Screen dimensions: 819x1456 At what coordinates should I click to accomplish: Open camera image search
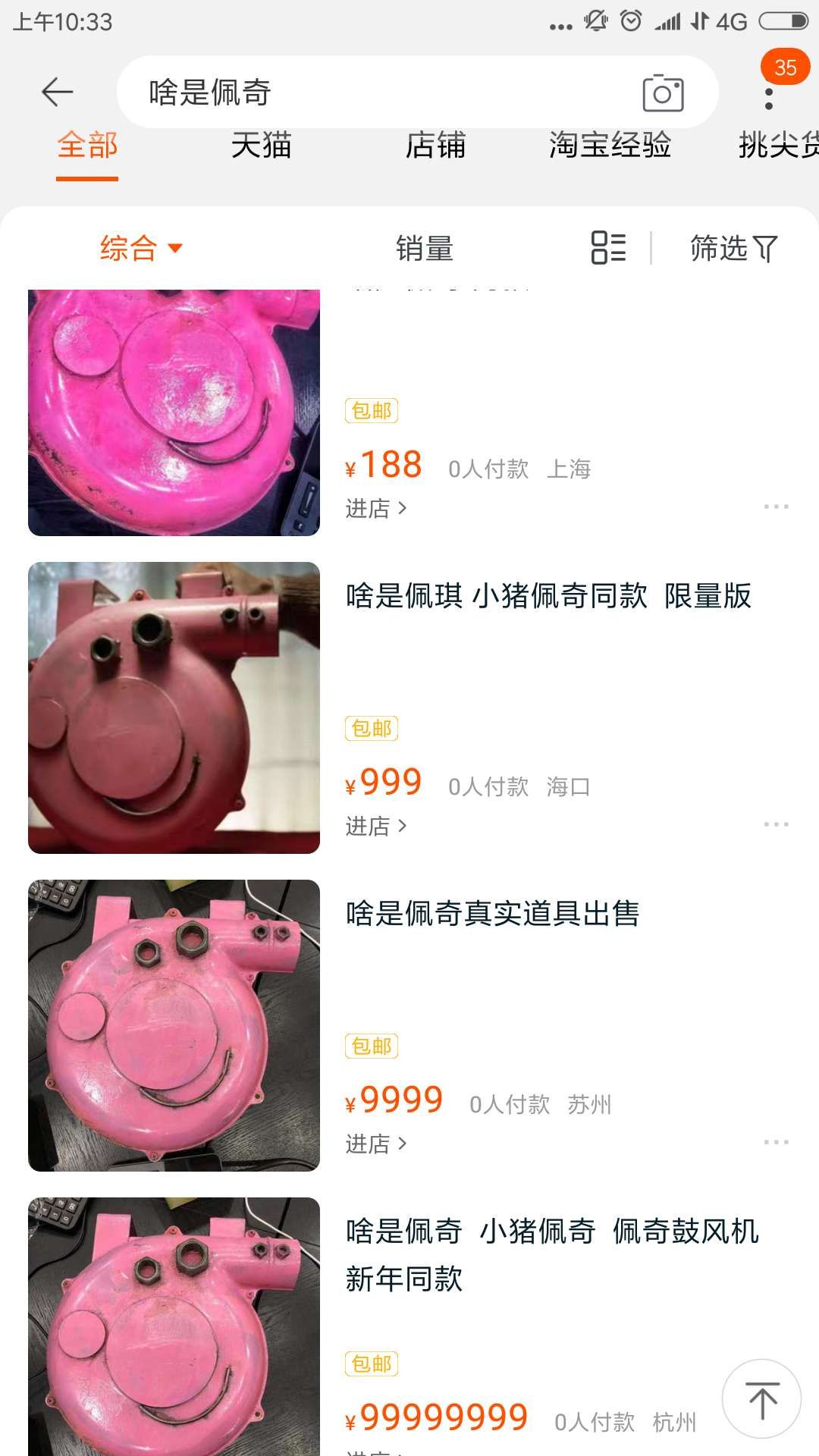(663, 93)
